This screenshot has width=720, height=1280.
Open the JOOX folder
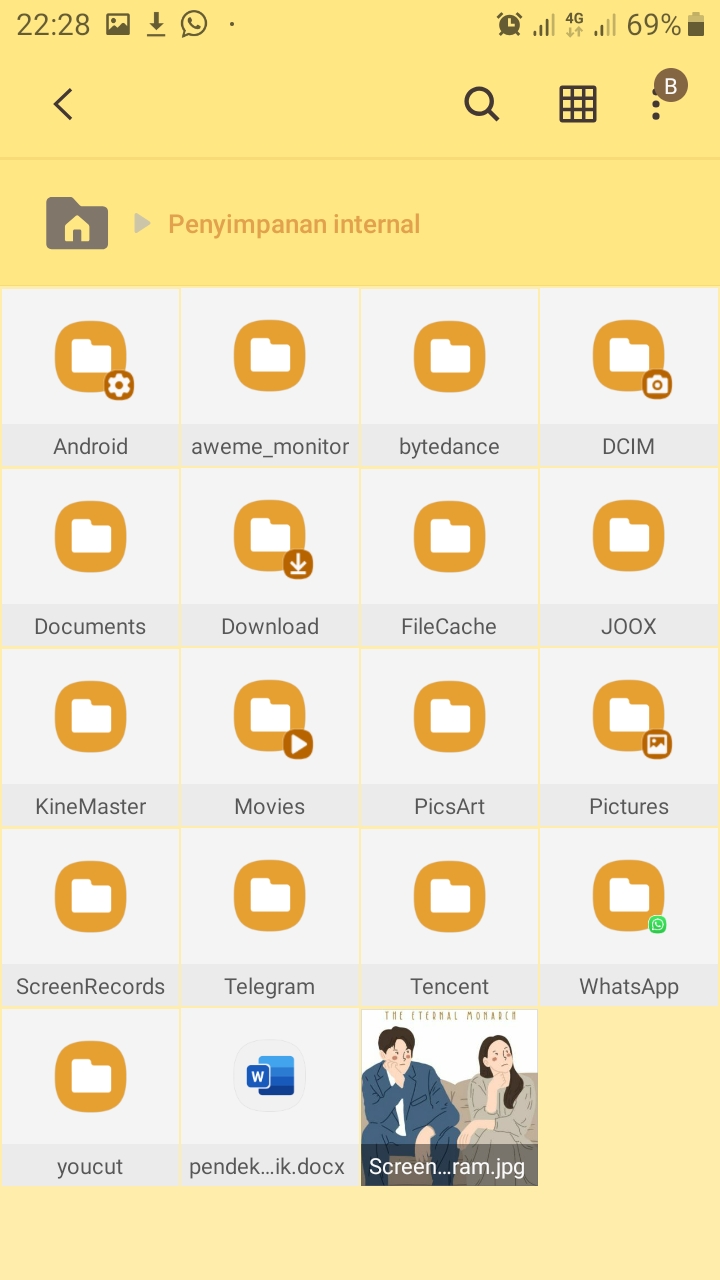pos(629,557)
